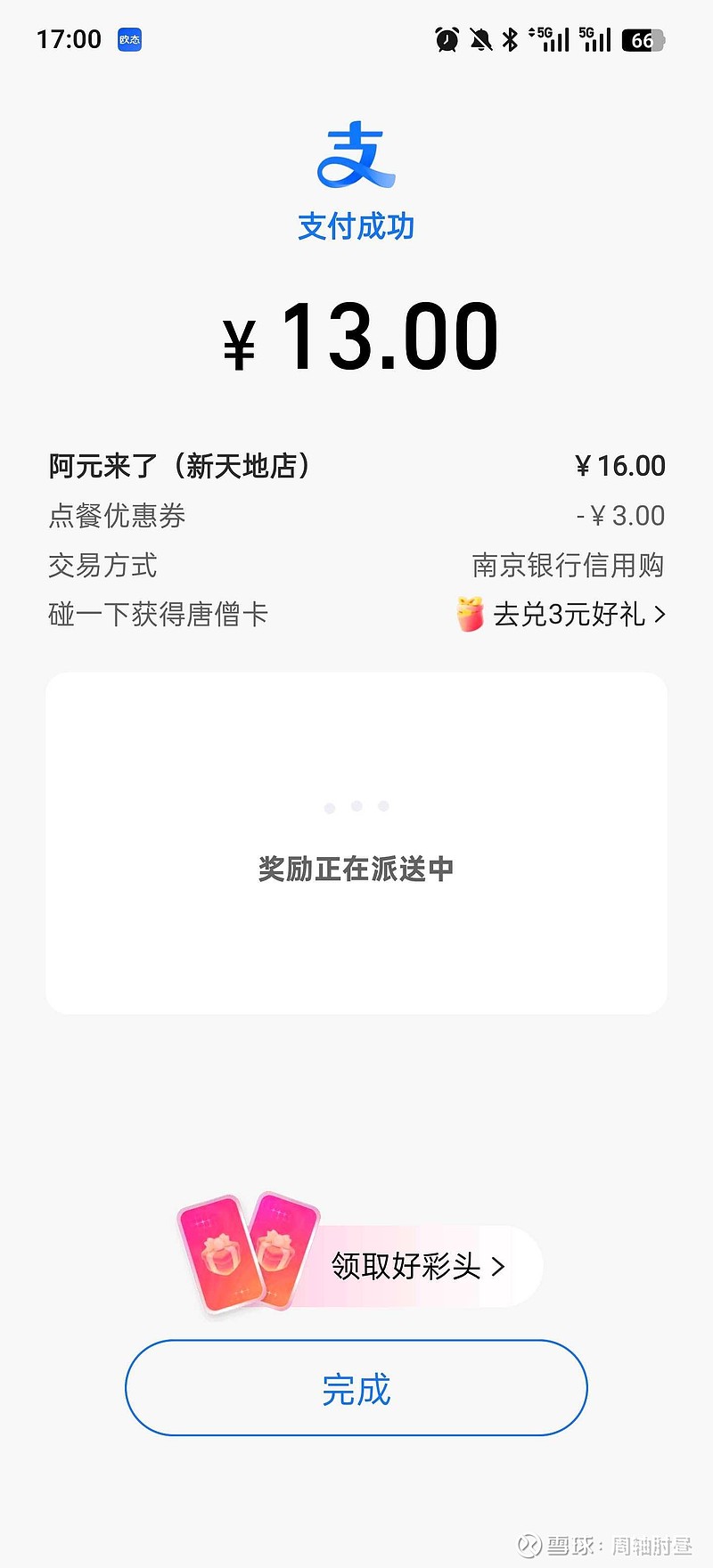713x1568 pixels.
Task: Click the 5G signal icon in status bar
Action: 547,39
